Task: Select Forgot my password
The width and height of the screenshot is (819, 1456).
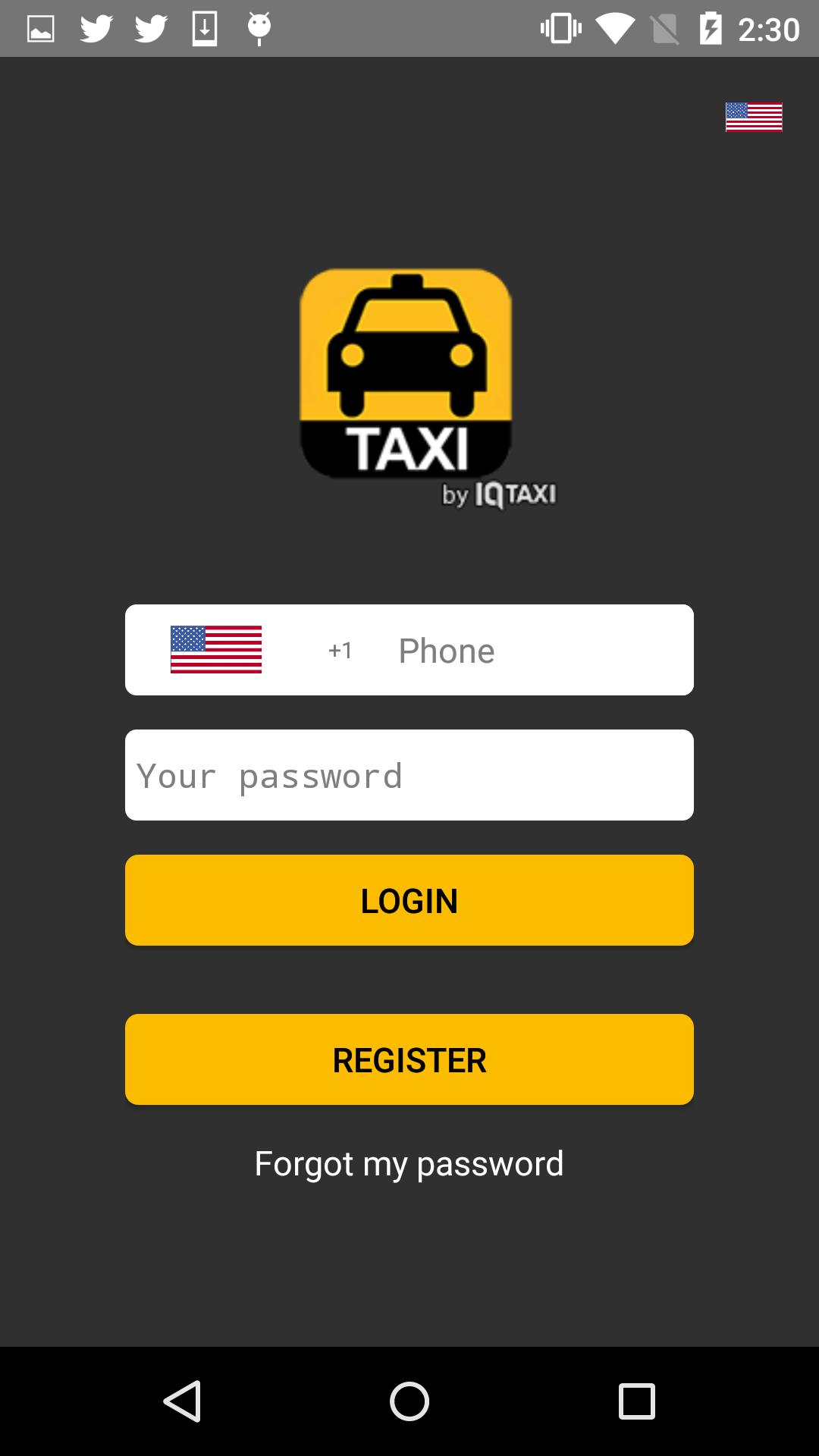Action: 409,1163
